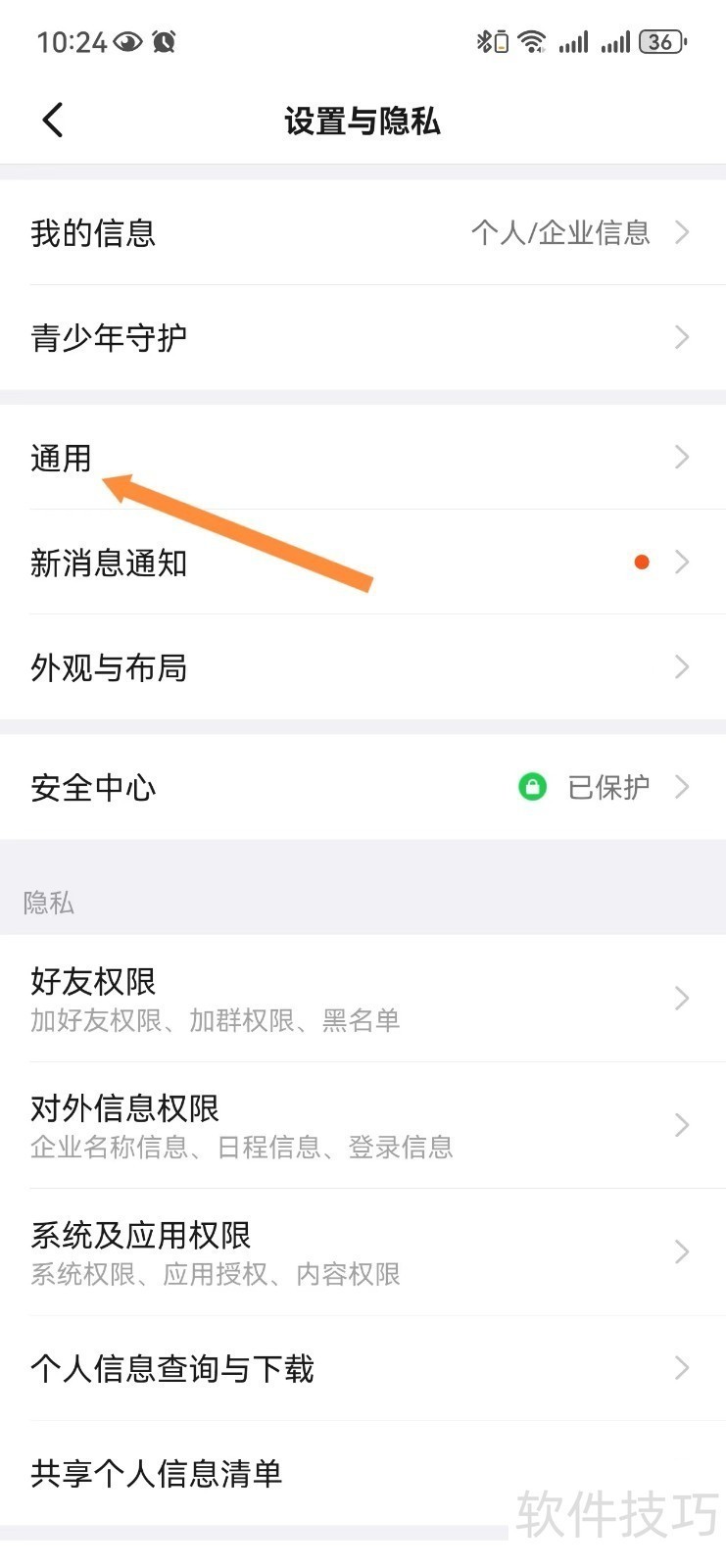This screenshot has width=726, height=1568.
Task: Open 我的信息 settings
Action: (x=363, y=233)
